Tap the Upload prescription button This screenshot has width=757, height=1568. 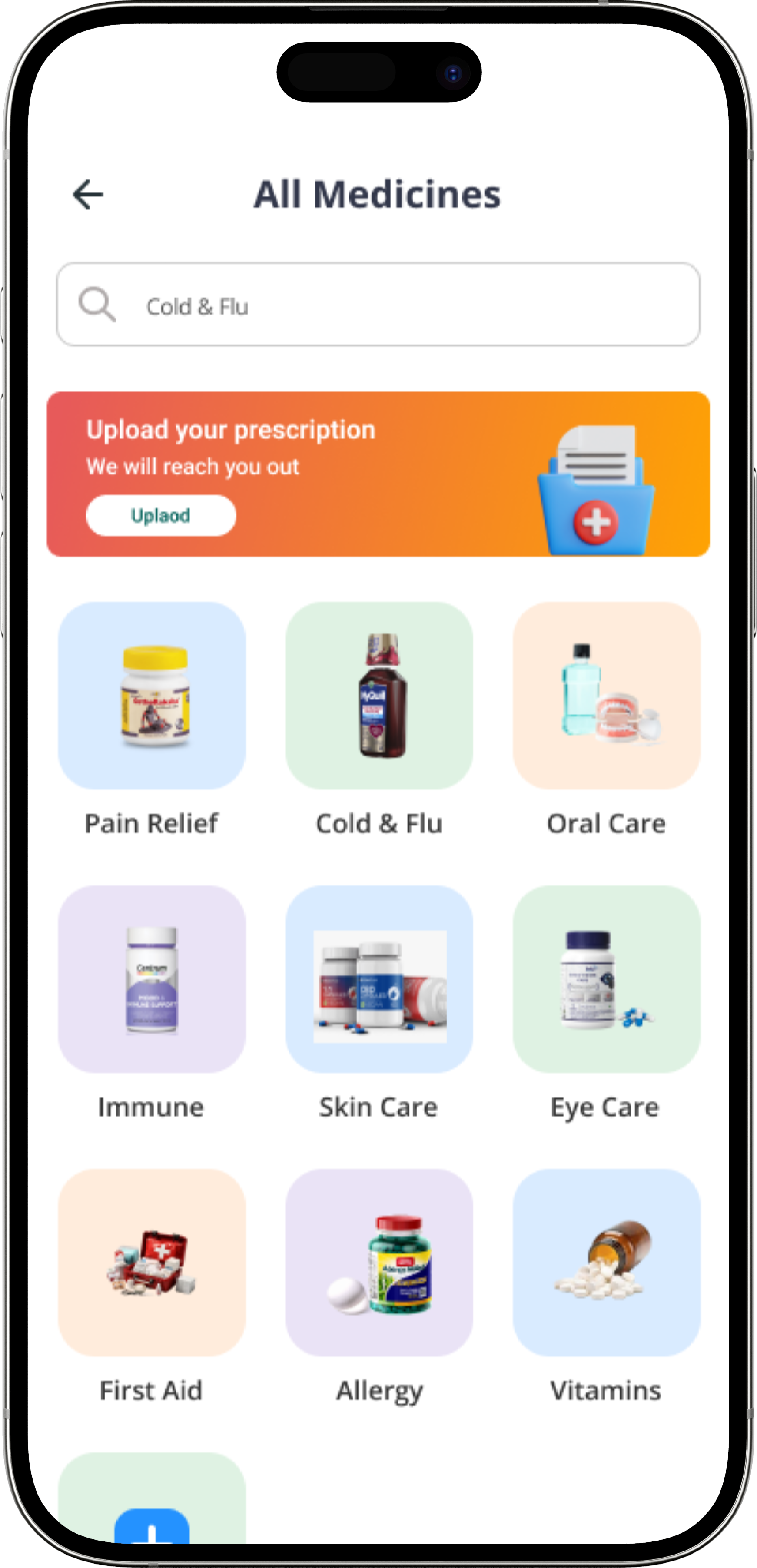[x=161, y=516]
